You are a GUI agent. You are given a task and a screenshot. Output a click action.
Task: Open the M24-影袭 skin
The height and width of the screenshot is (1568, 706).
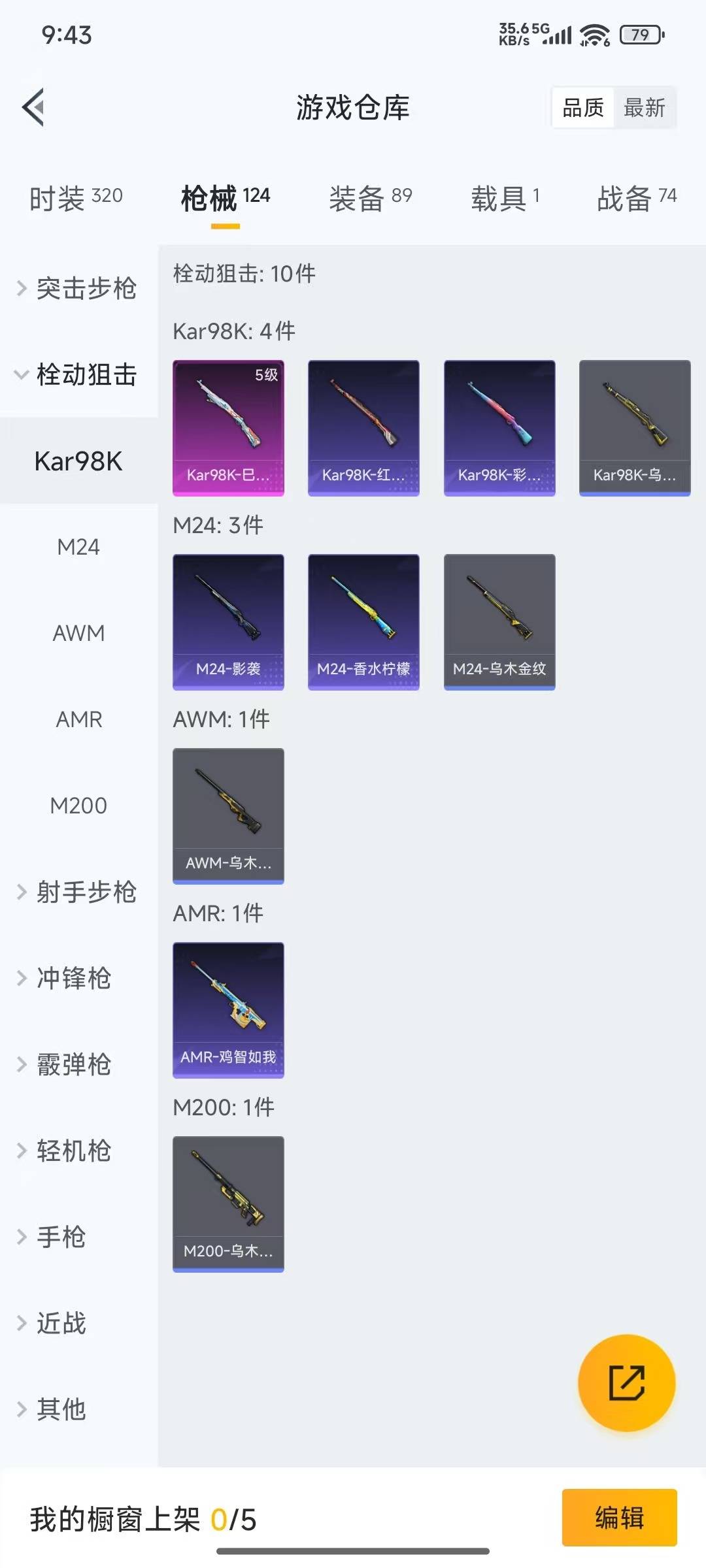tap(228, 621)
